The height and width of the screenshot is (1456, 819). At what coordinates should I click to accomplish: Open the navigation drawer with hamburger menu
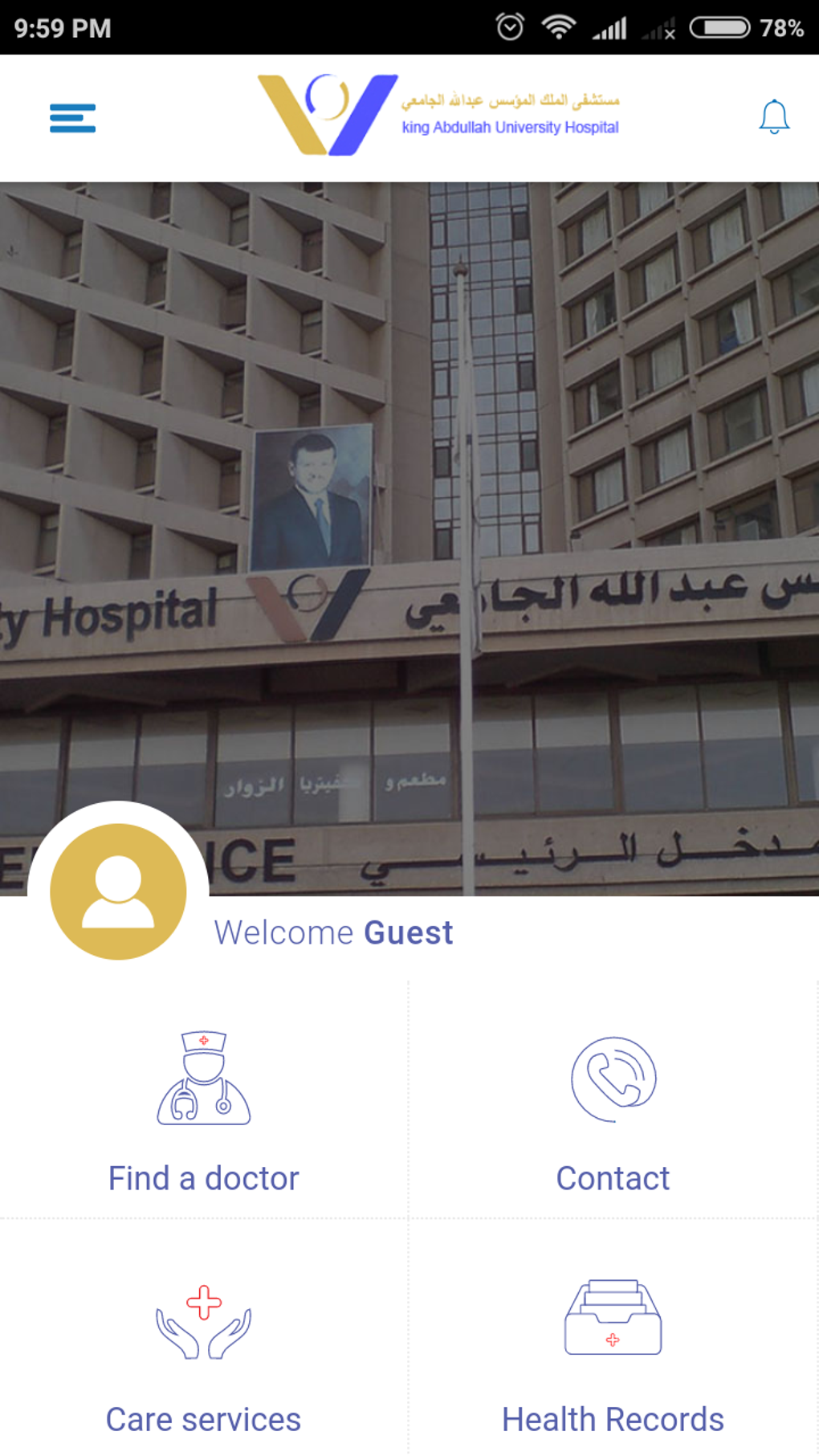coord(73,117)
